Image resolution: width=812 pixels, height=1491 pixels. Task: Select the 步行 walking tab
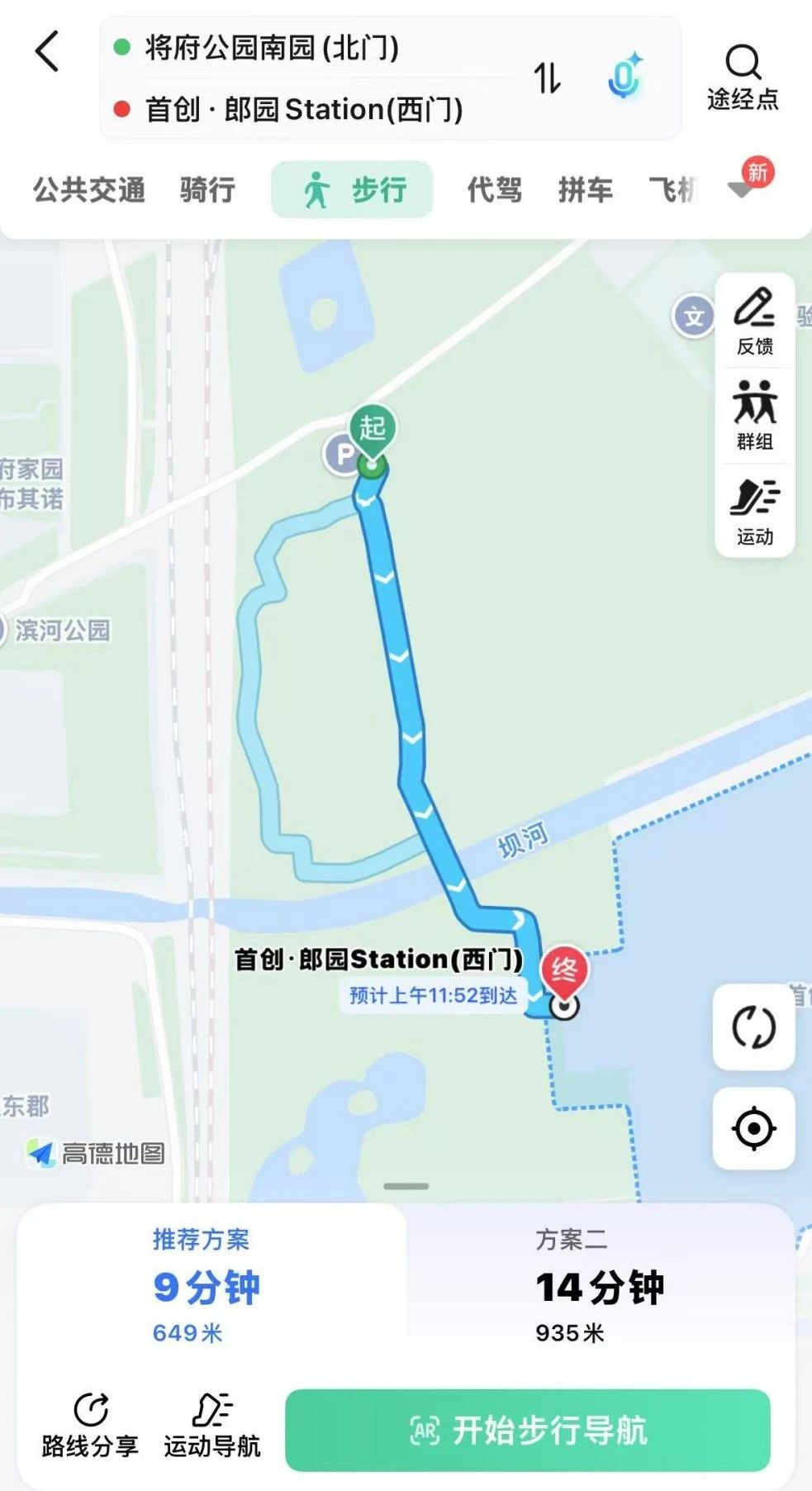pyautogui.click(x=353, y=190)
